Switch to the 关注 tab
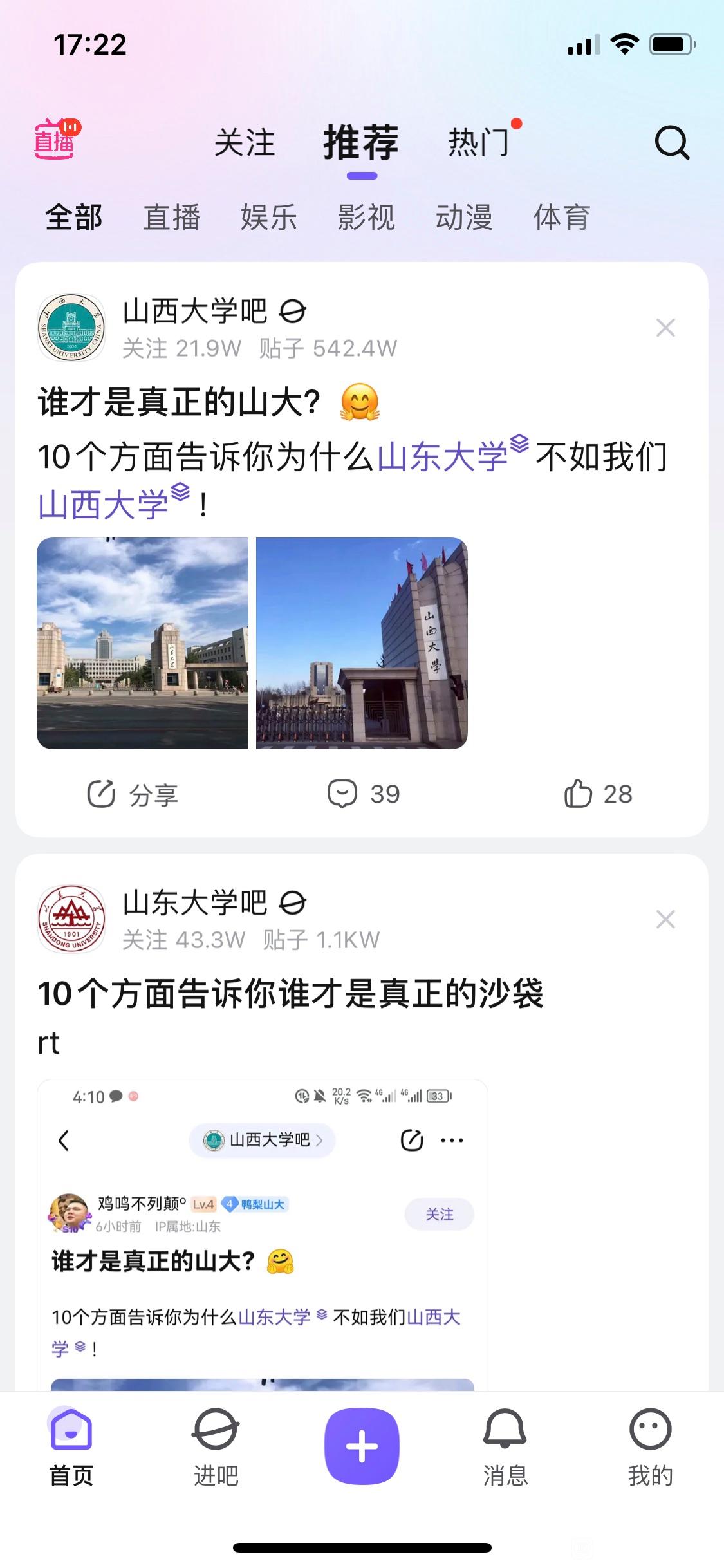Screen dimensions: 724x1568 (x=245, y=142)
